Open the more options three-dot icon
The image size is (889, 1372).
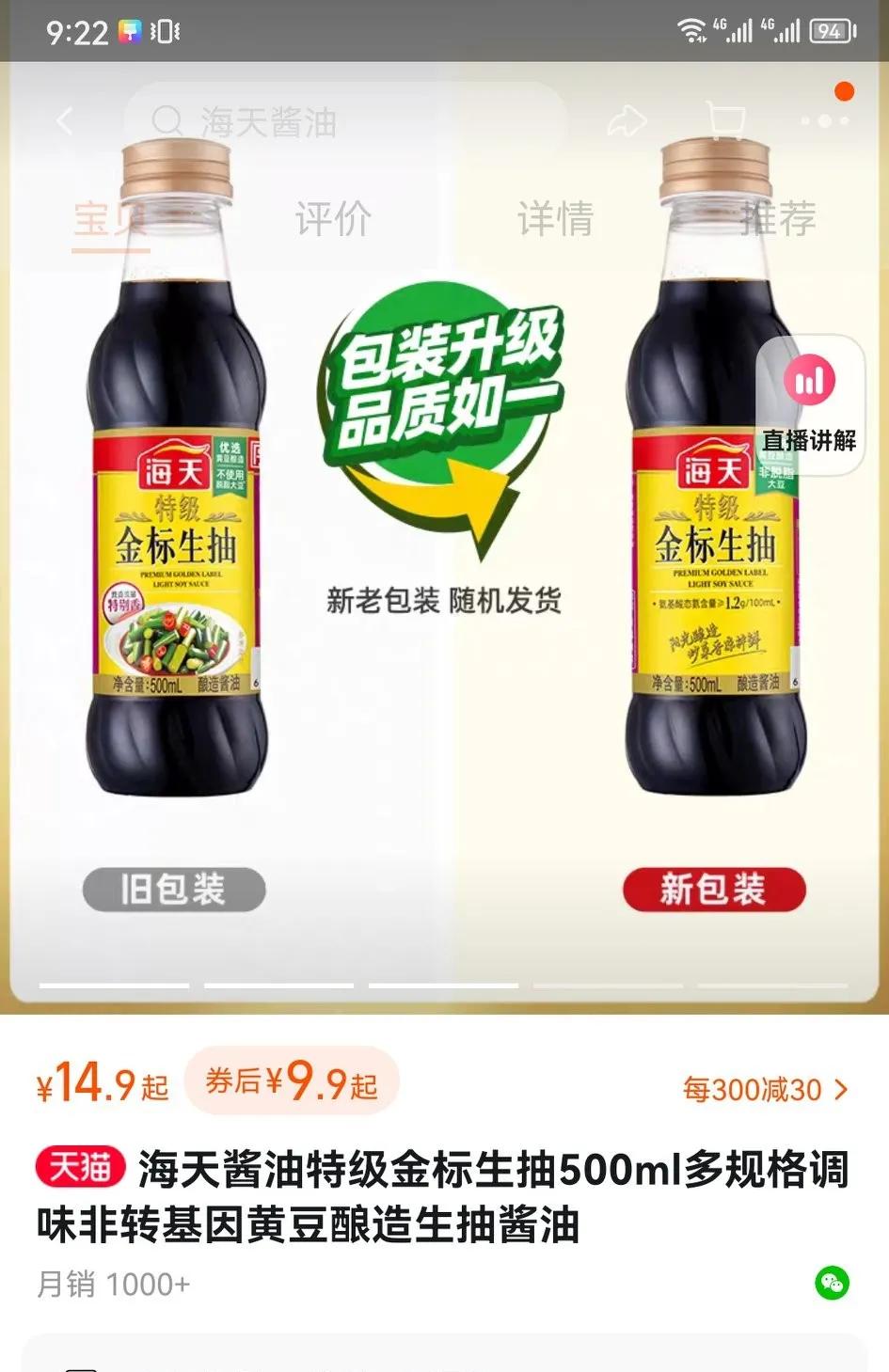click(x=823, y=120)
